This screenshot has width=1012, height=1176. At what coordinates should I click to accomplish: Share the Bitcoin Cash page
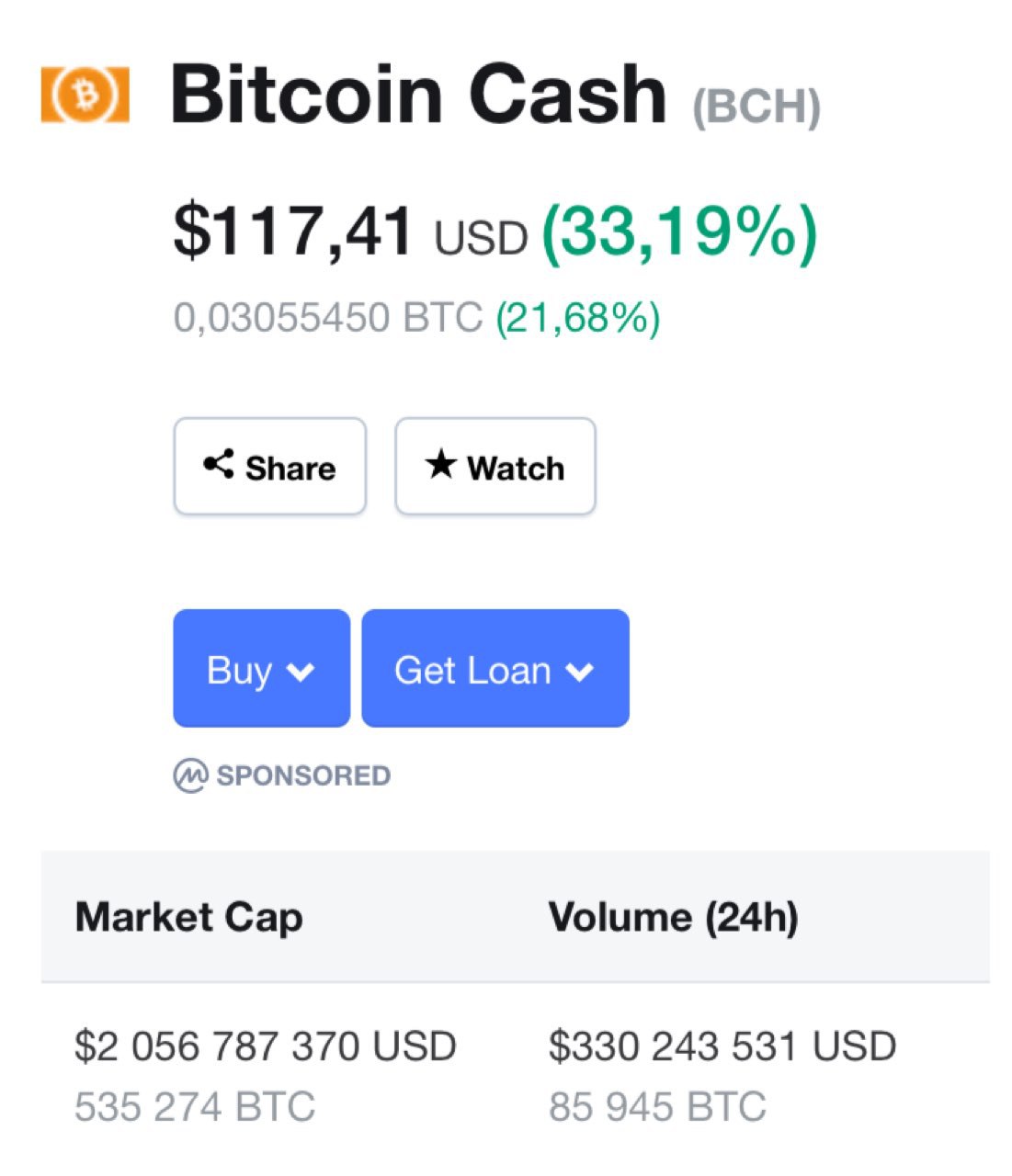pyautogui.click(x=269, y=467)
